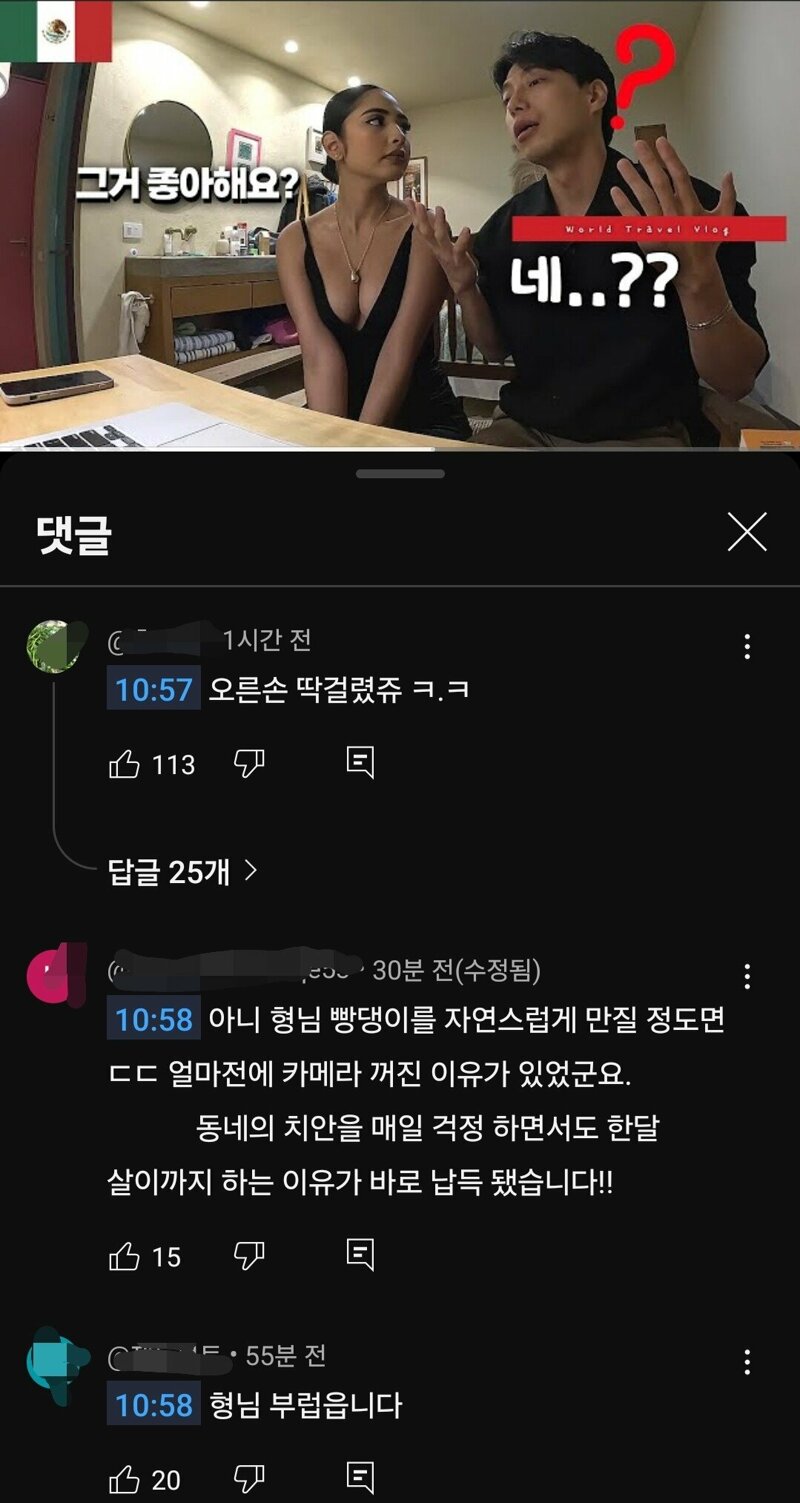
Task: Open overflow menu for the 30분 전 comment
Action: pos(747,977)
